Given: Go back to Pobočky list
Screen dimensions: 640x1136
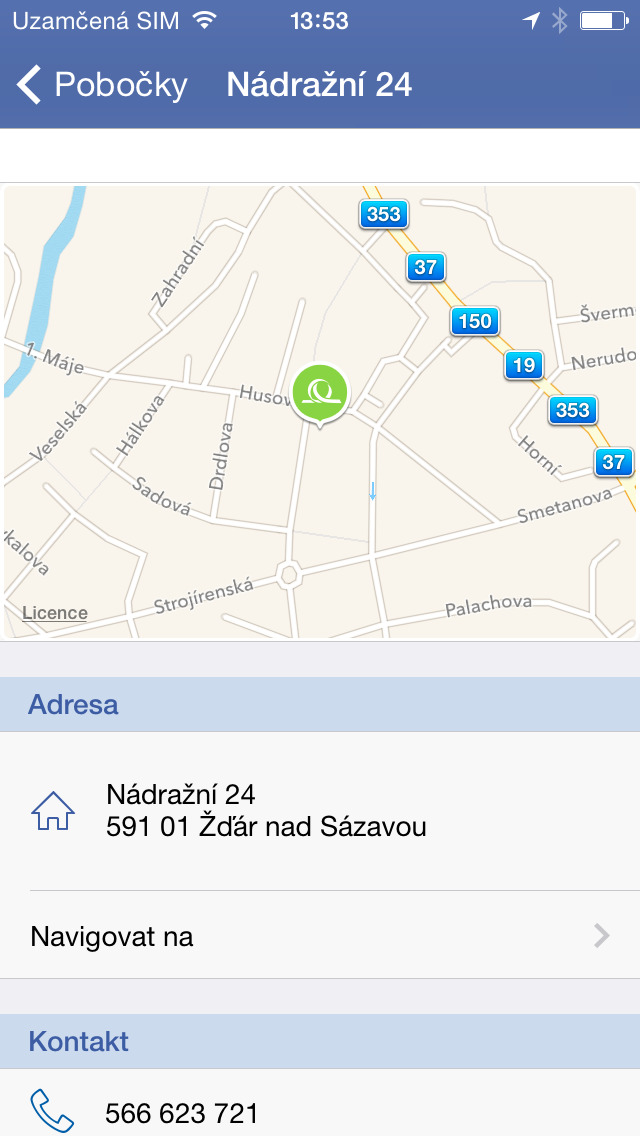Looking at the screenshot, I should point(101,85).
